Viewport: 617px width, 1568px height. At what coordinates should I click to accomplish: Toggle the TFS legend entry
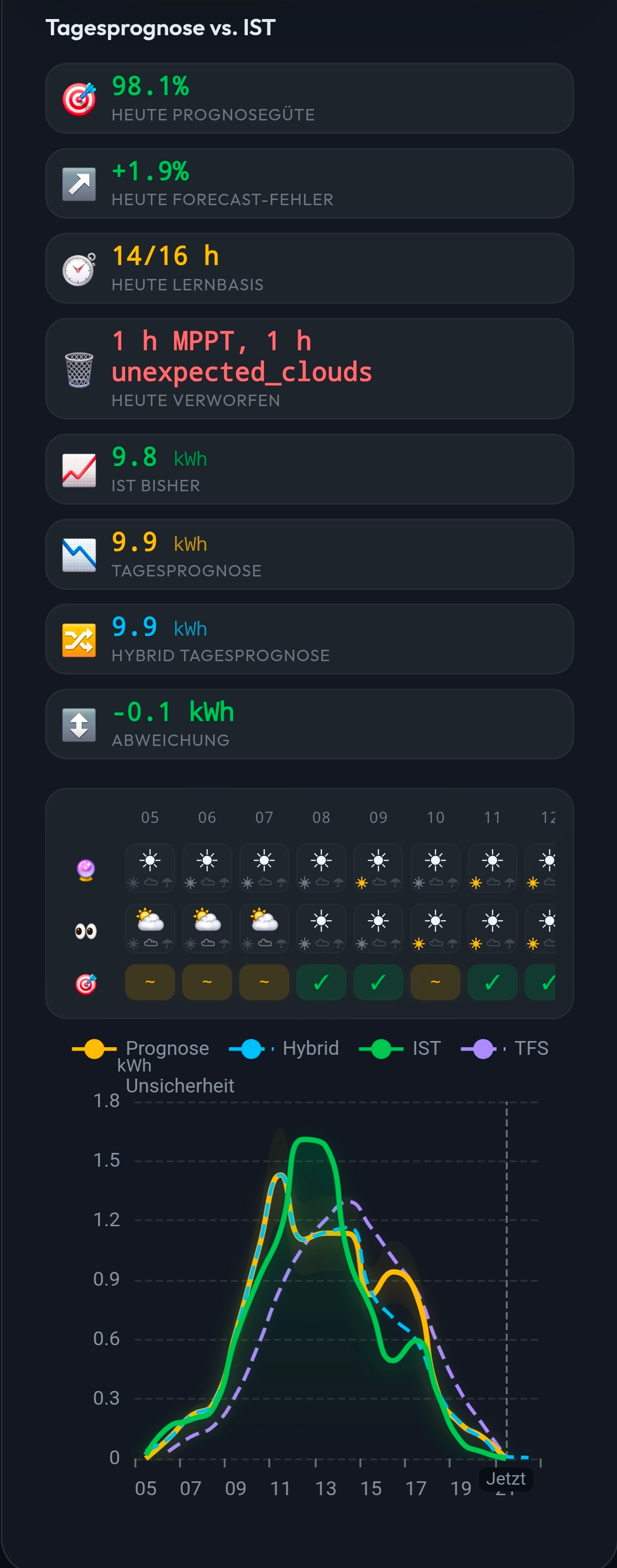coord(504,1048)
